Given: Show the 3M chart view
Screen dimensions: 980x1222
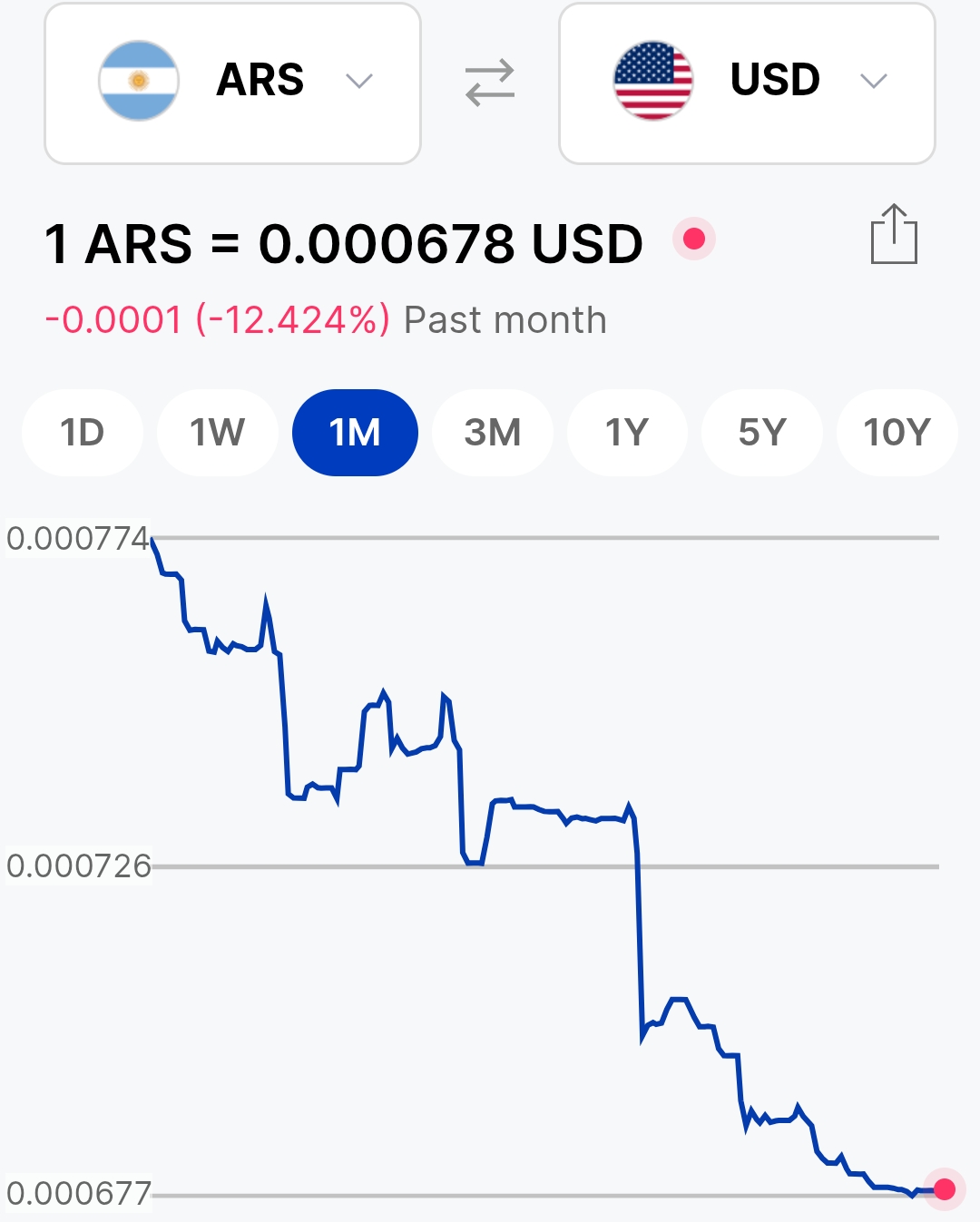Looking at the screenshot, I should pos(492,433).
